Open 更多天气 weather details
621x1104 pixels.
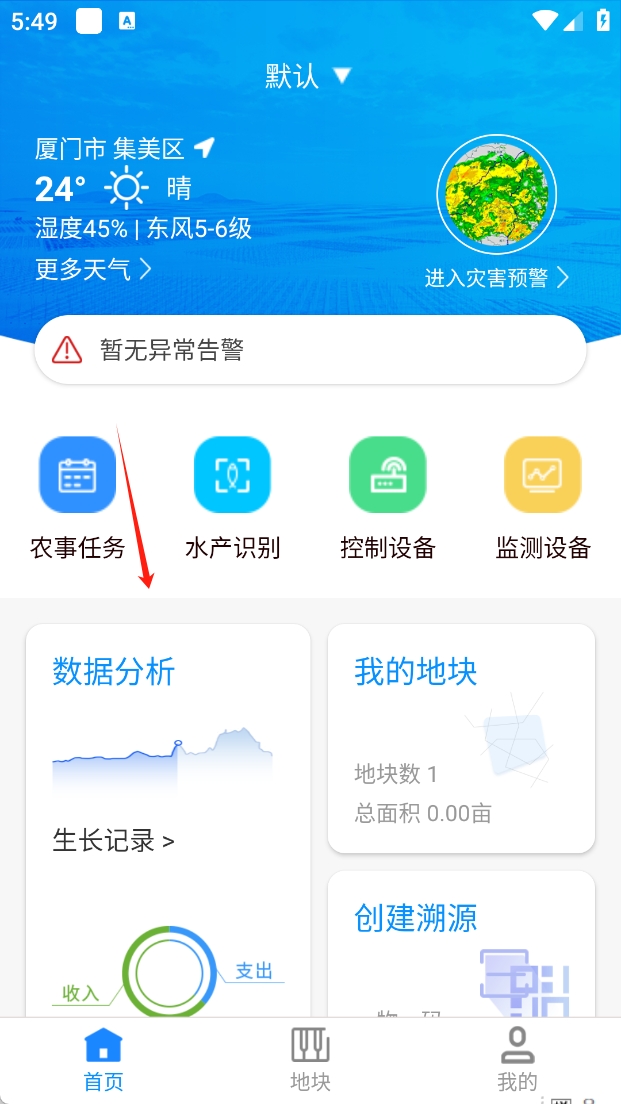(93, 269)
